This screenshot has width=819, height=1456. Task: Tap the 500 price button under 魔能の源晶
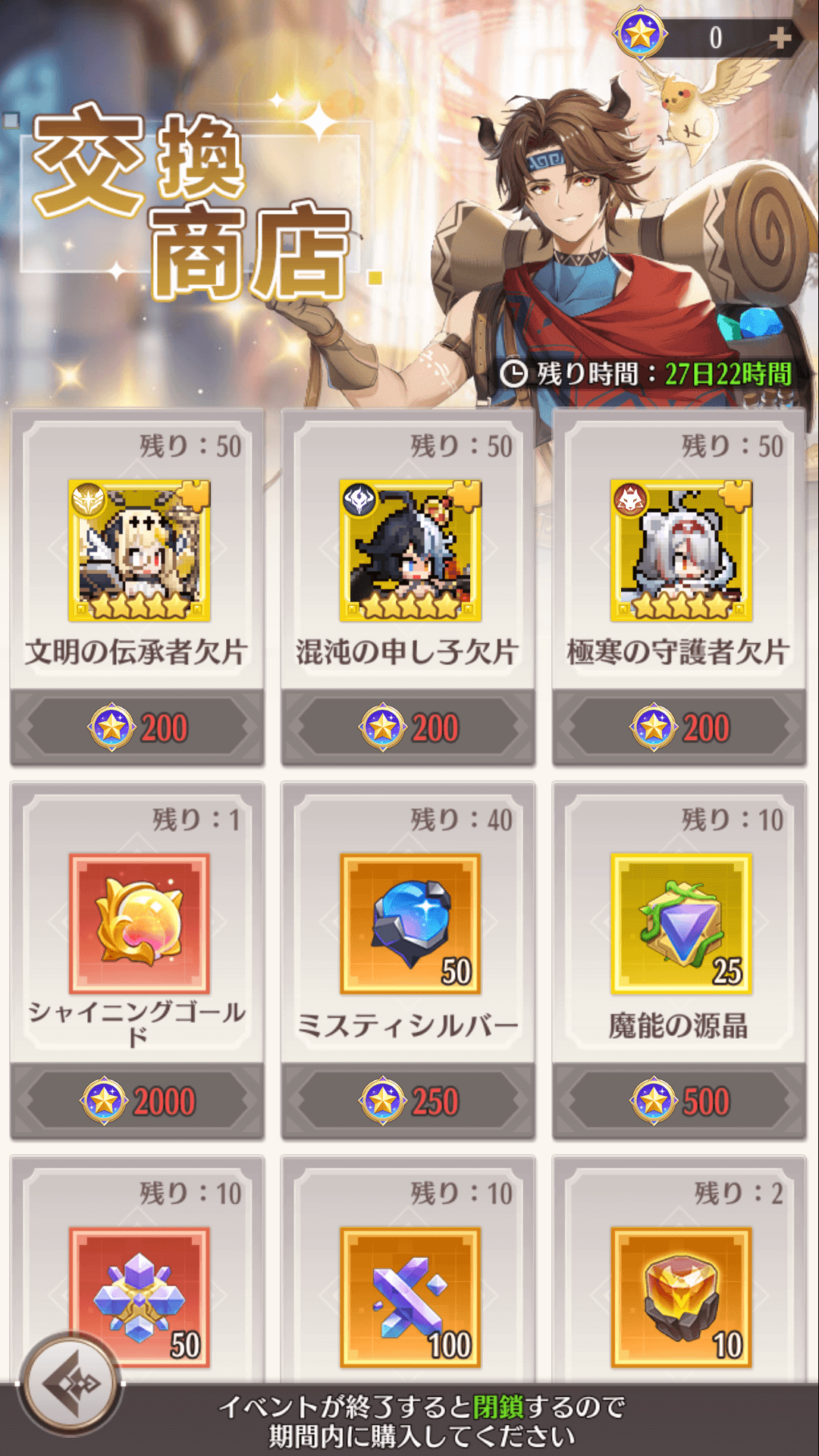tap(679, 1101)
